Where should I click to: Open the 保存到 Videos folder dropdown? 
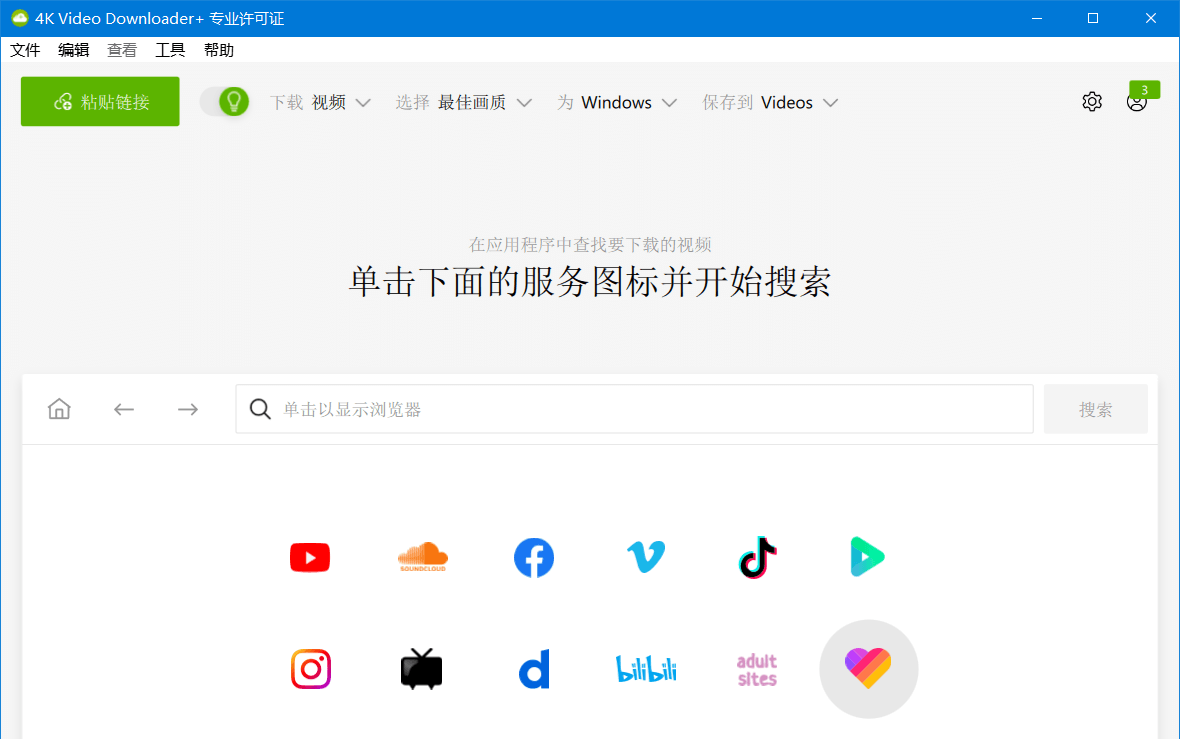click(770, 102)
